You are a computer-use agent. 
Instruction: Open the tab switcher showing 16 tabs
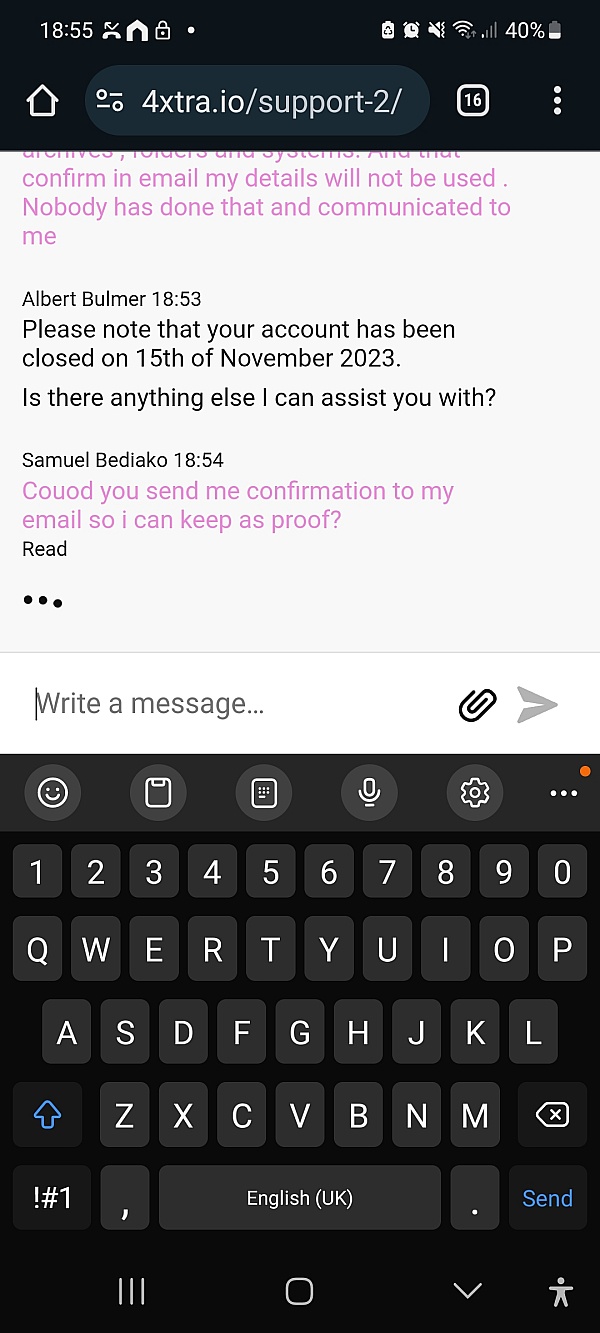tap(473, 100)
